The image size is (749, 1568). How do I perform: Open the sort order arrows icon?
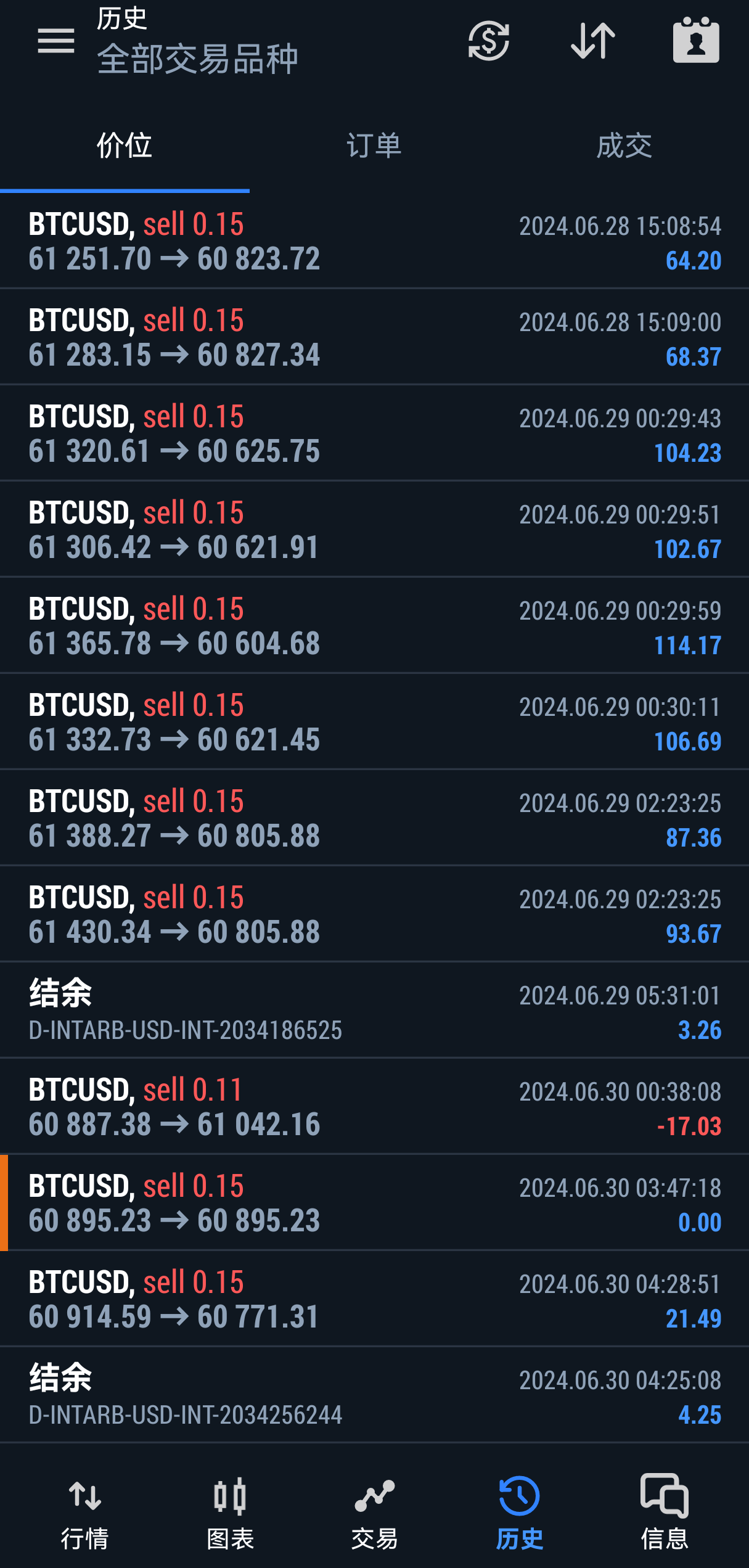[x=593, y=41]
